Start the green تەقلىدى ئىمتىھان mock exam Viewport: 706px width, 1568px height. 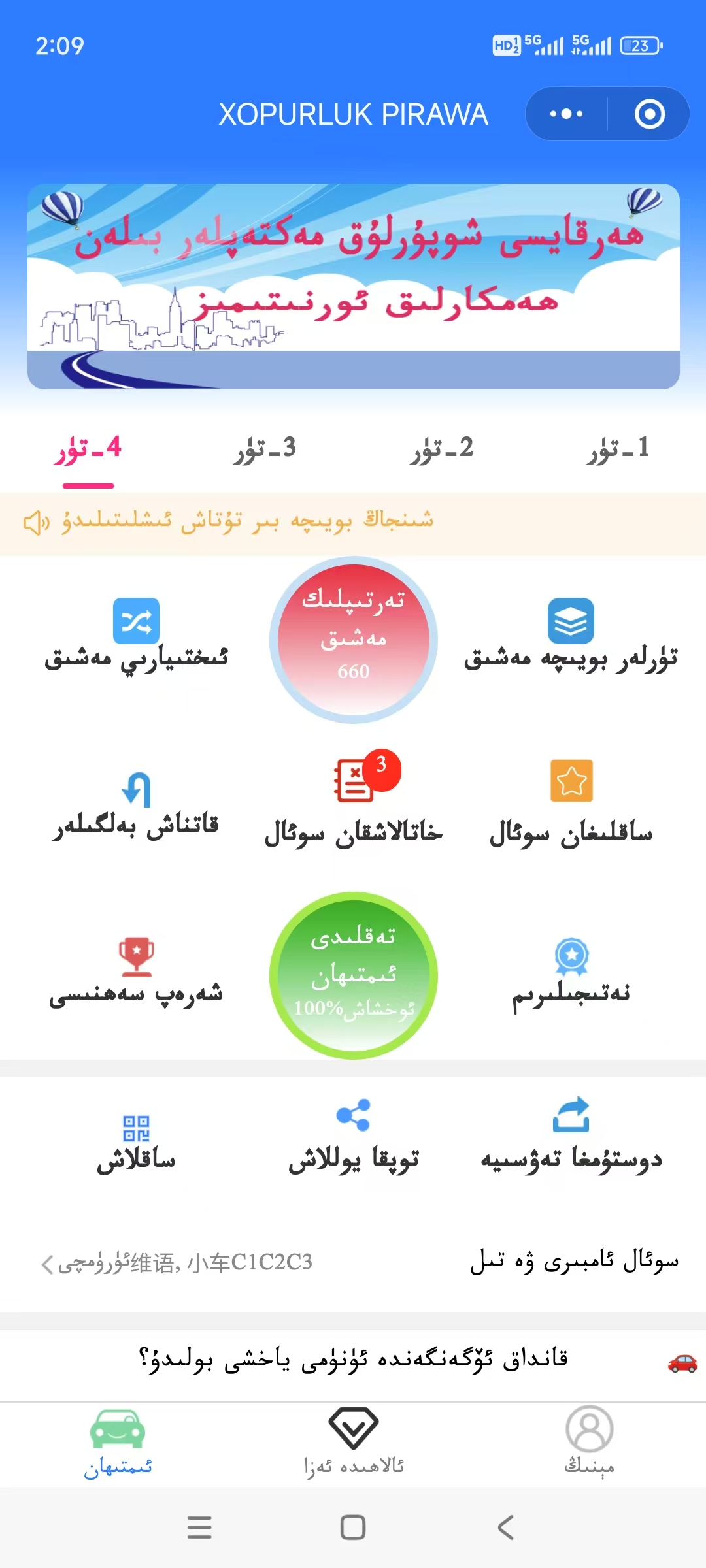click(x=353, y=975)
